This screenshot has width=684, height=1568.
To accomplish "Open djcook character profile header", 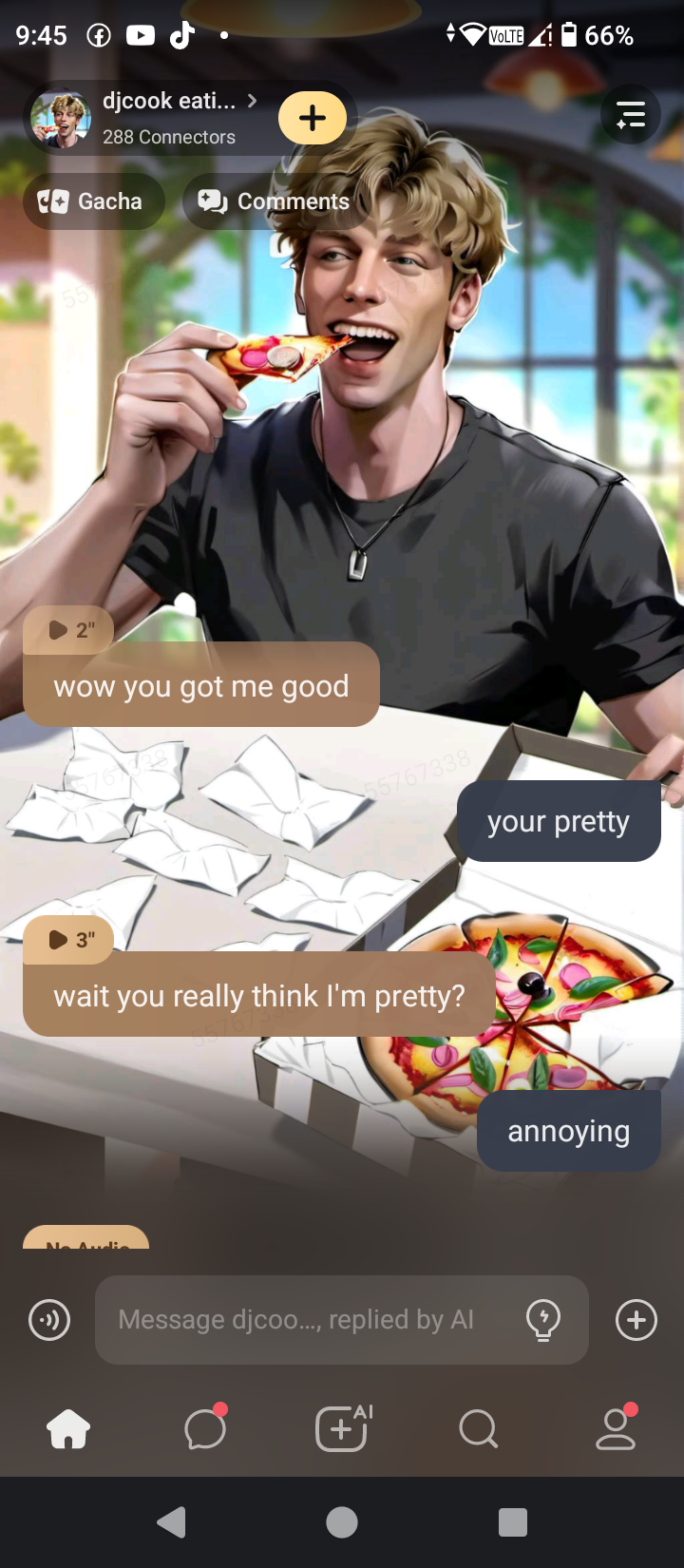I will click(x=152, y=119).
